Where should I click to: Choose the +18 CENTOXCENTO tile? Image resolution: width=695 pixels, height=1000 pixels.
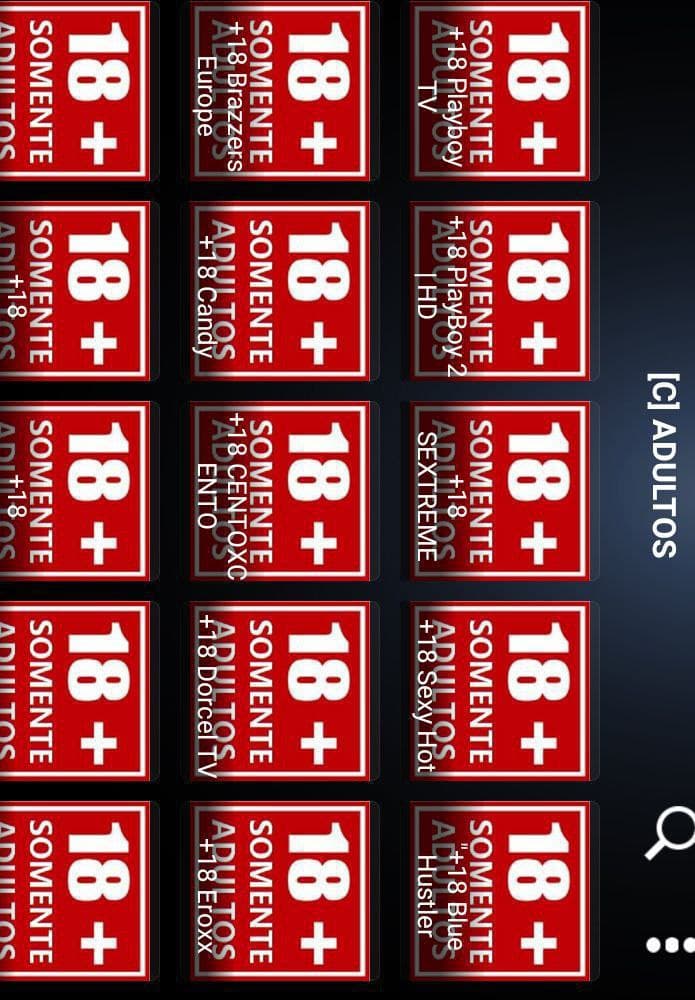point(280,491)
